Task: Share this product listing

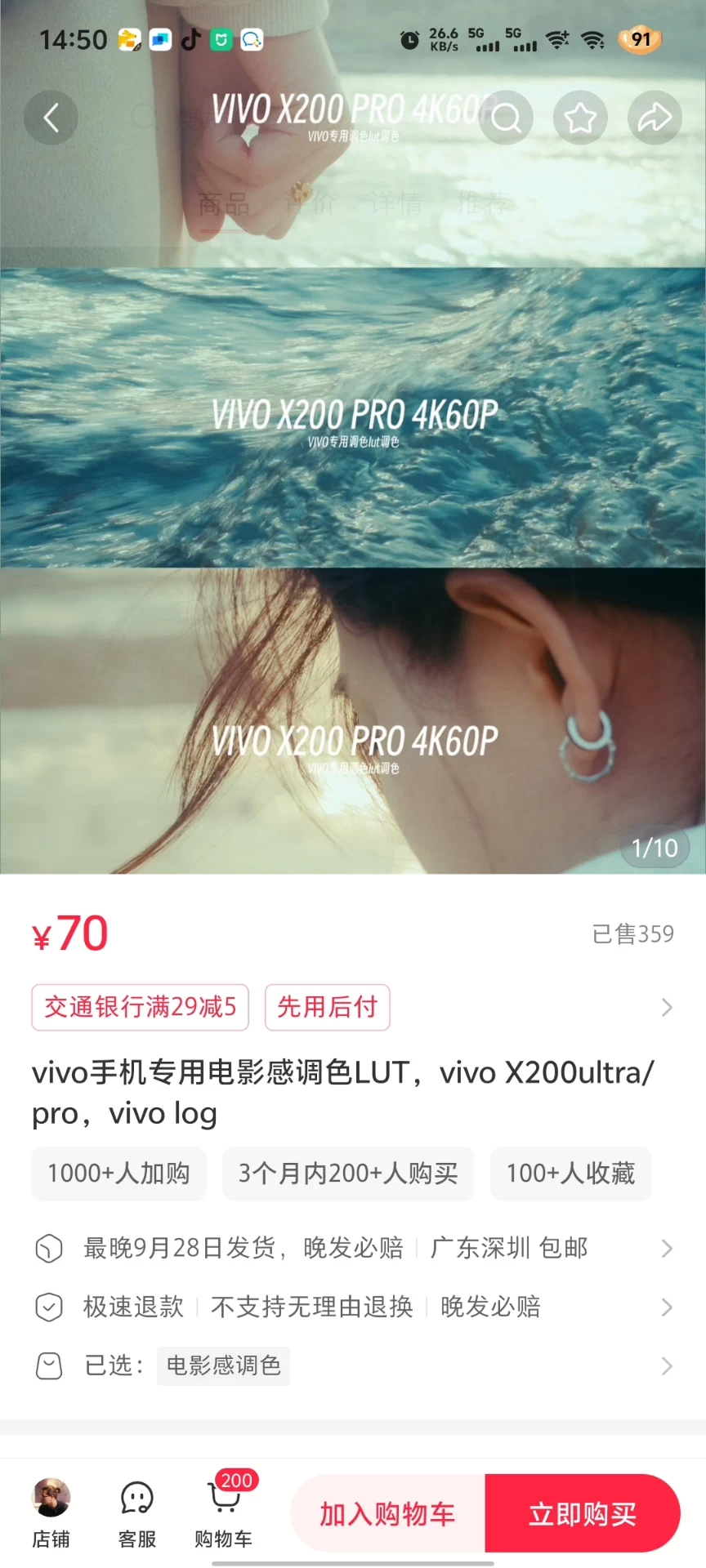Action: pos(655,118)
